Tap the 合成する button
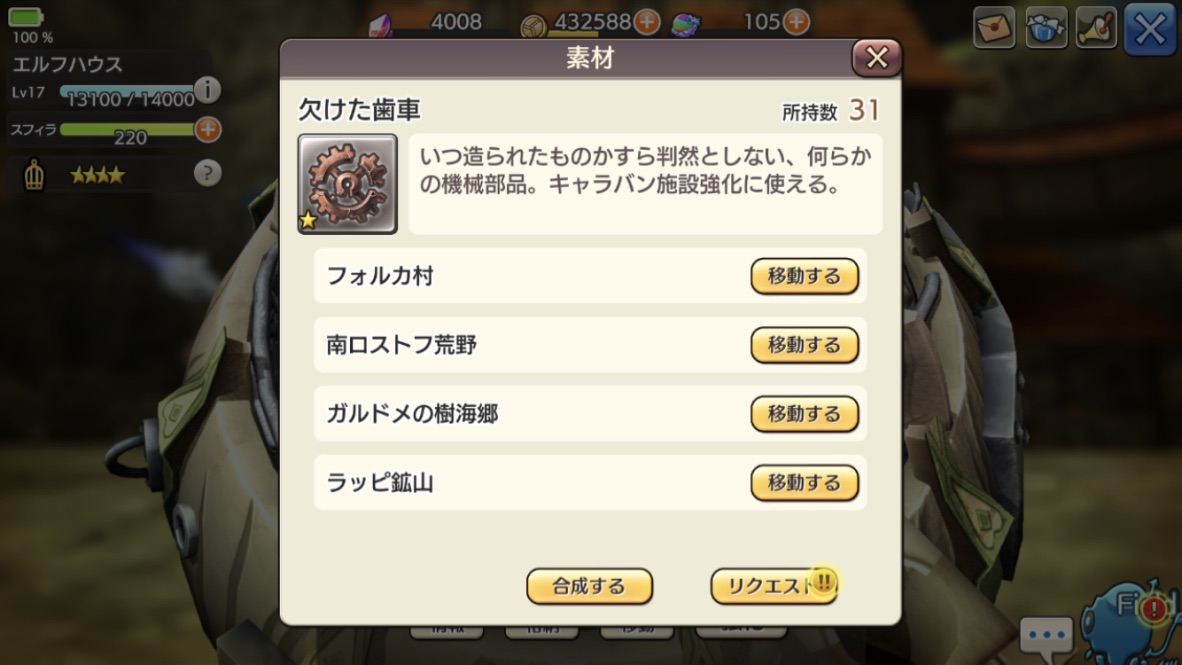This screenshot has width=1182, height=665. click(589, 586)
